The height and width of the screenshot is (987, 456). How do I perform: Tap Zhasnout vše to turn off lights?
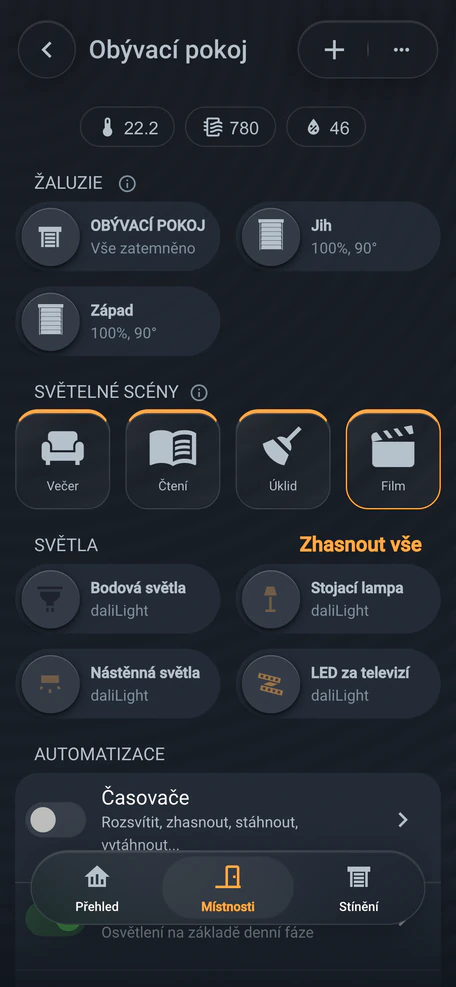click(360, 544)
